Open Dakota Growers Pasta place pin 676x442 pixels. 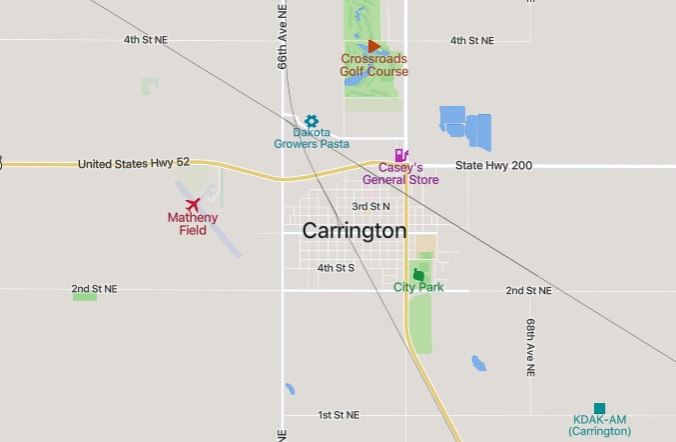(x=311, y=121)
